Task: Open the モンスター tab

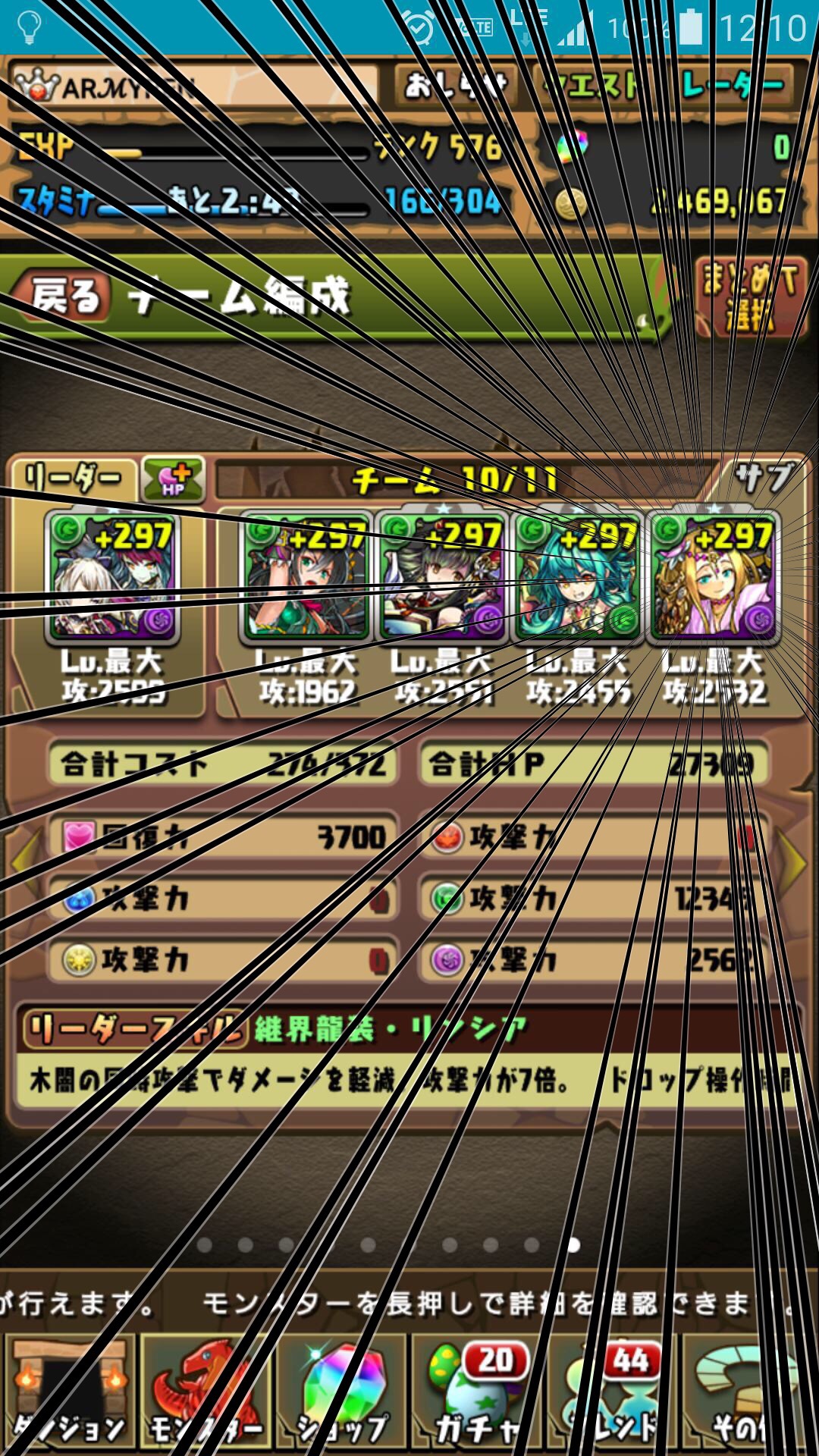Action: click(206, 1394)
